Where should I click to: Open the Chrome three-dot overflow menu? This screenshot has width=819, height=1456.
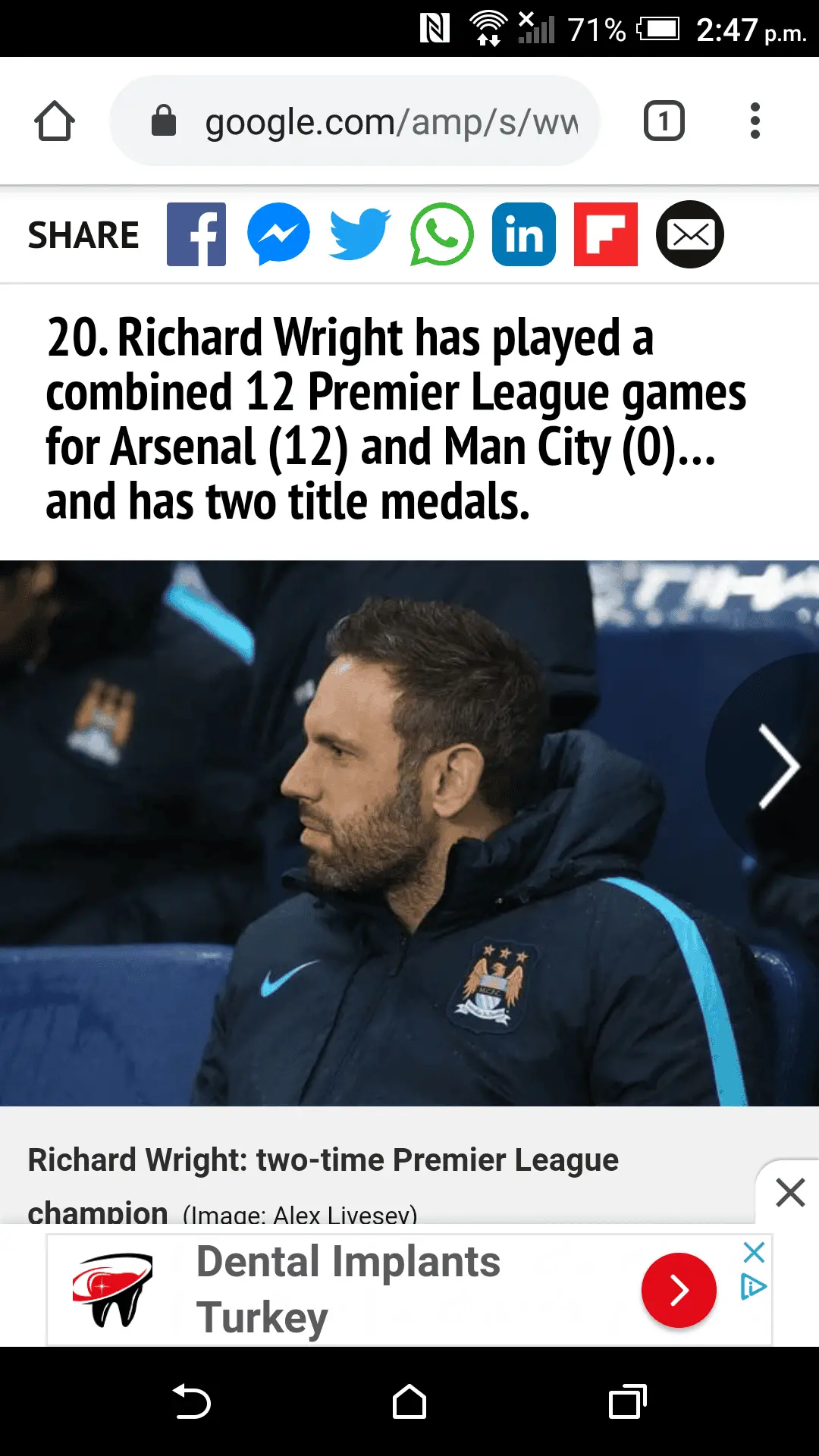coord(755,121)
